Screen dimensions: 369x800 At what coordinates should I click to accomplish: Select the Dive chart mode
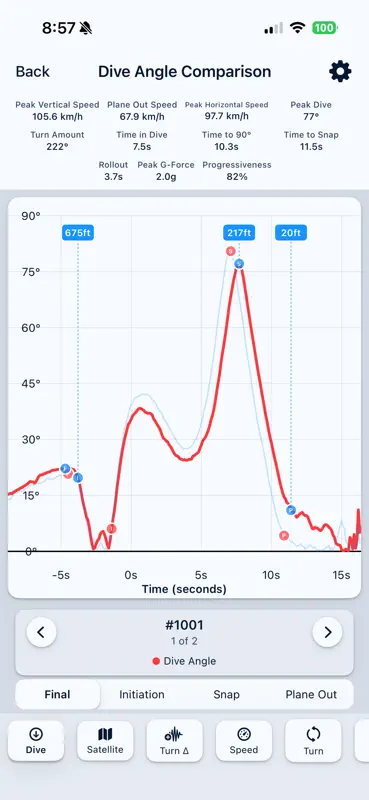[x=36, y=741]
